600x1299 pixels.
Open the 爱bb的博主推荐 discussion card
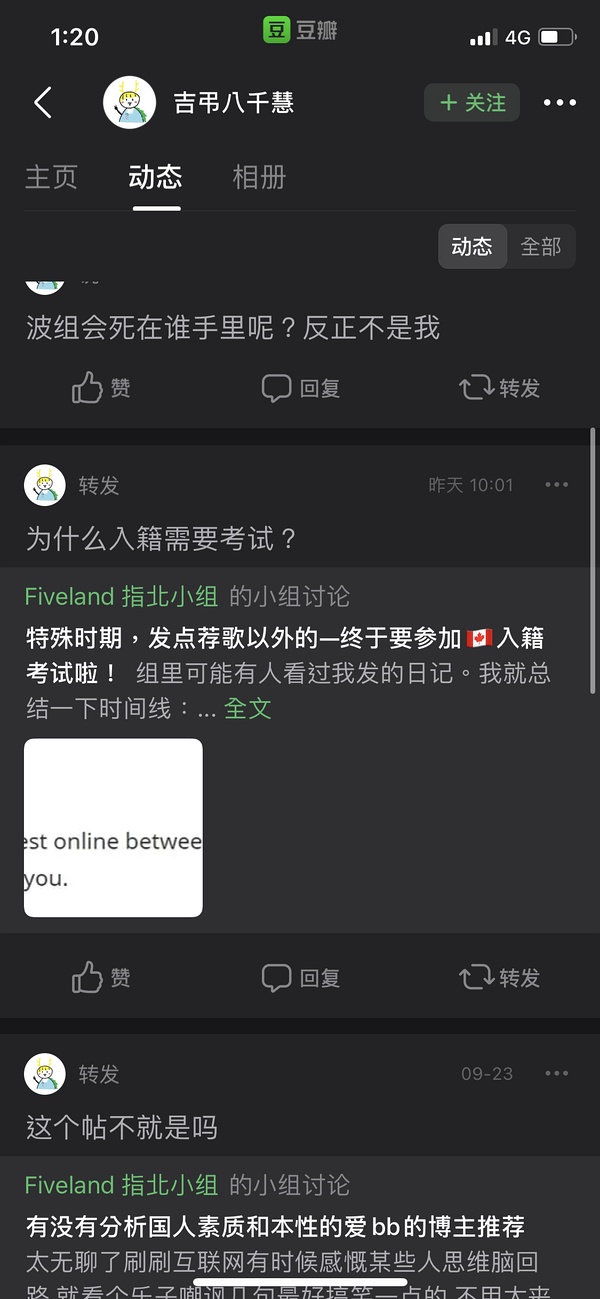275,1227
